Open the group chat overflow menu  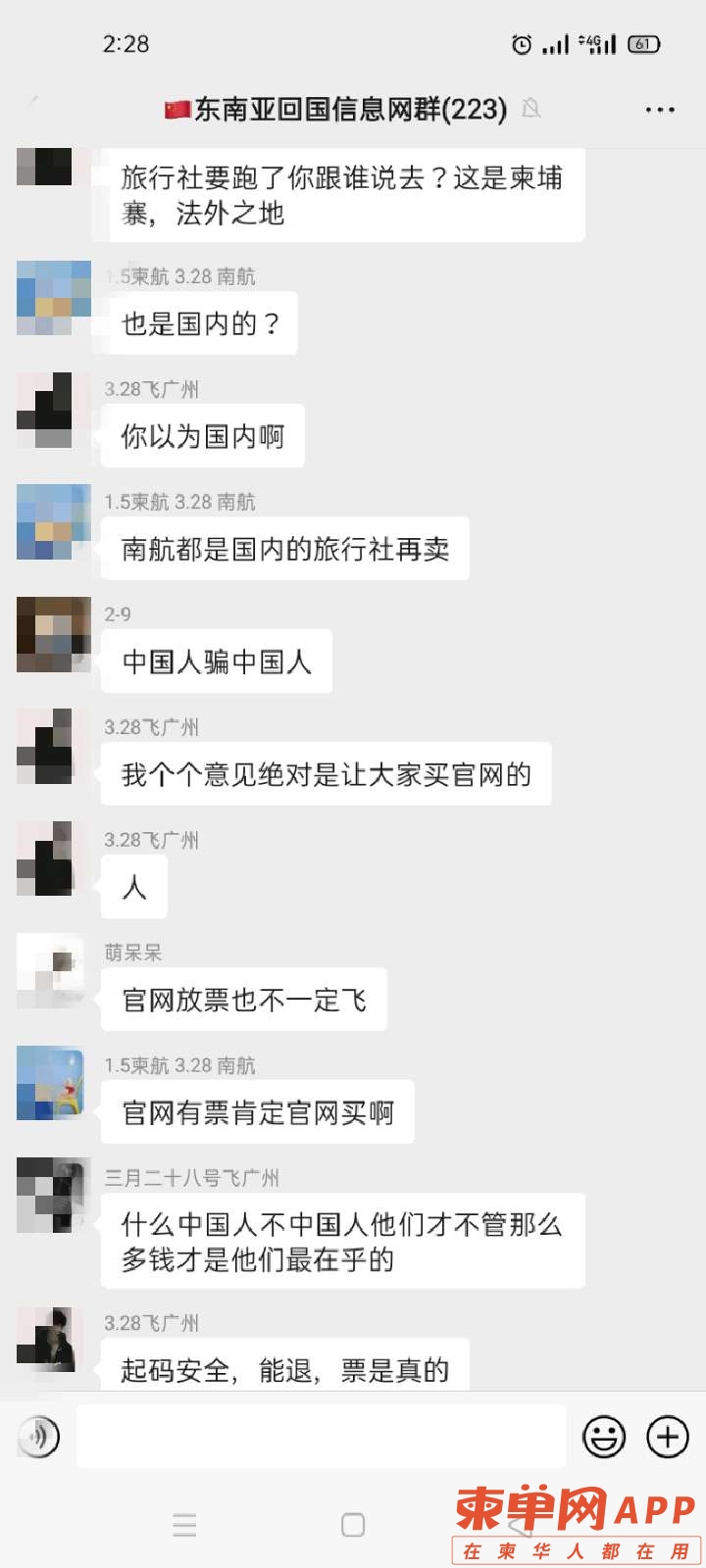pos(660,110)
